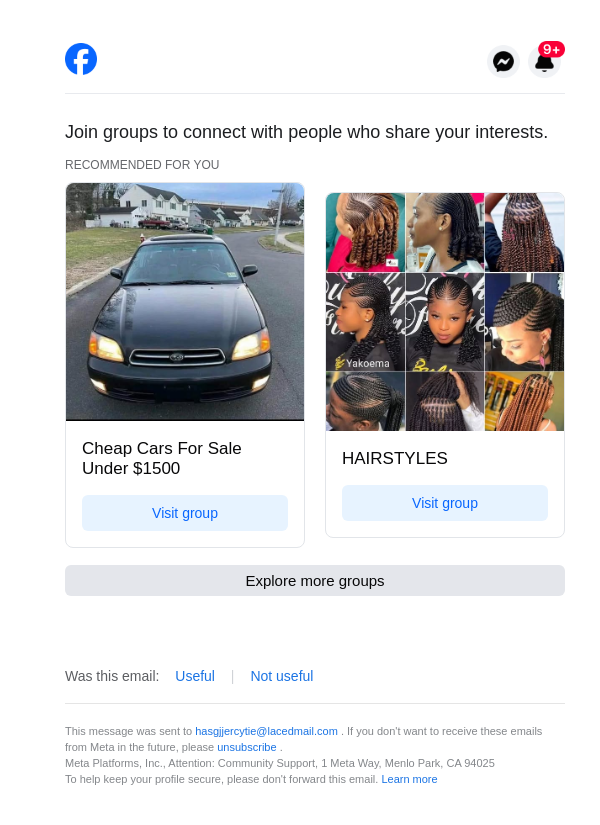The width and height of the screenshot is (600, 825).
Task: Open the hasgjjercytie@lacedmail.com email link
Action: coord(266,731)
